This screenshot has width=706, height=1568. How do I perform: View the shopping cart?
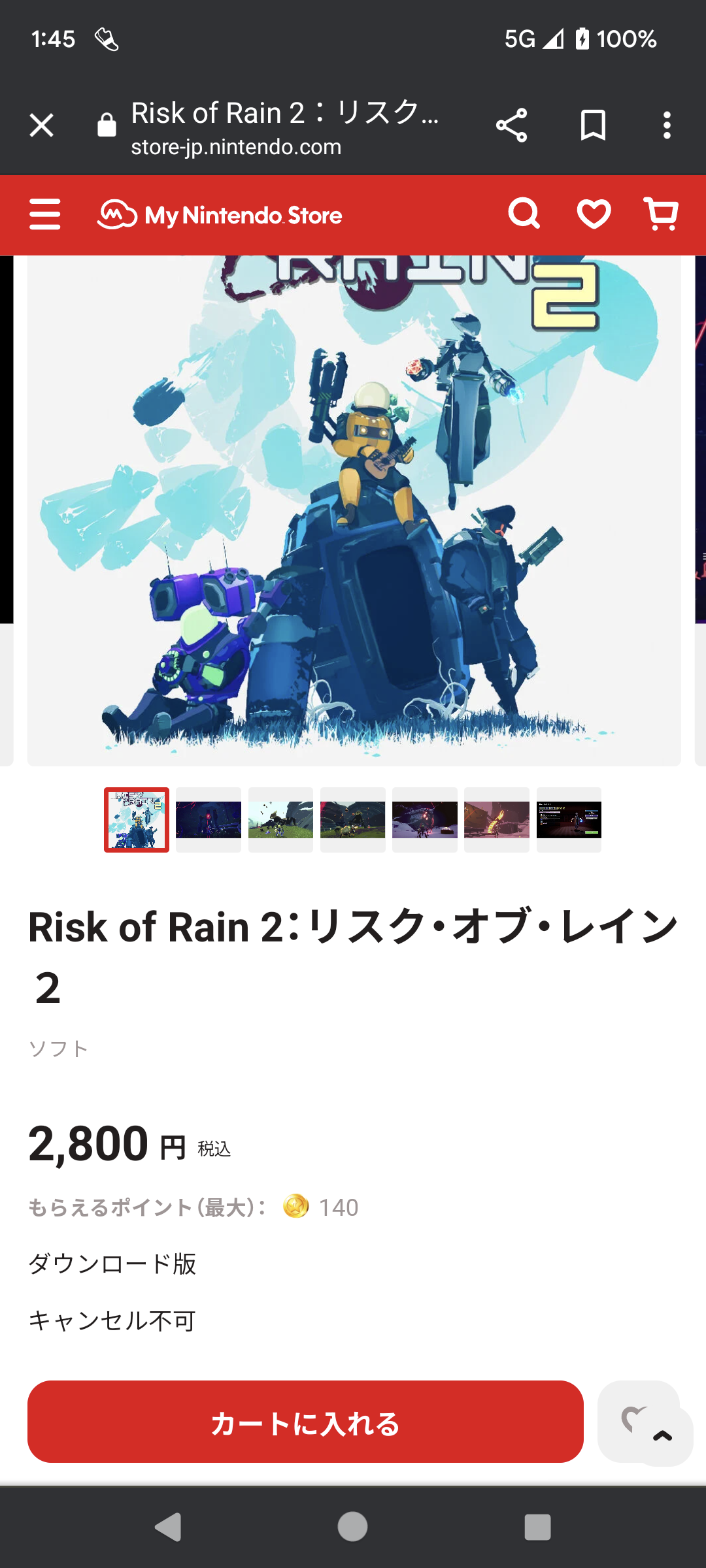click(662, 214)
